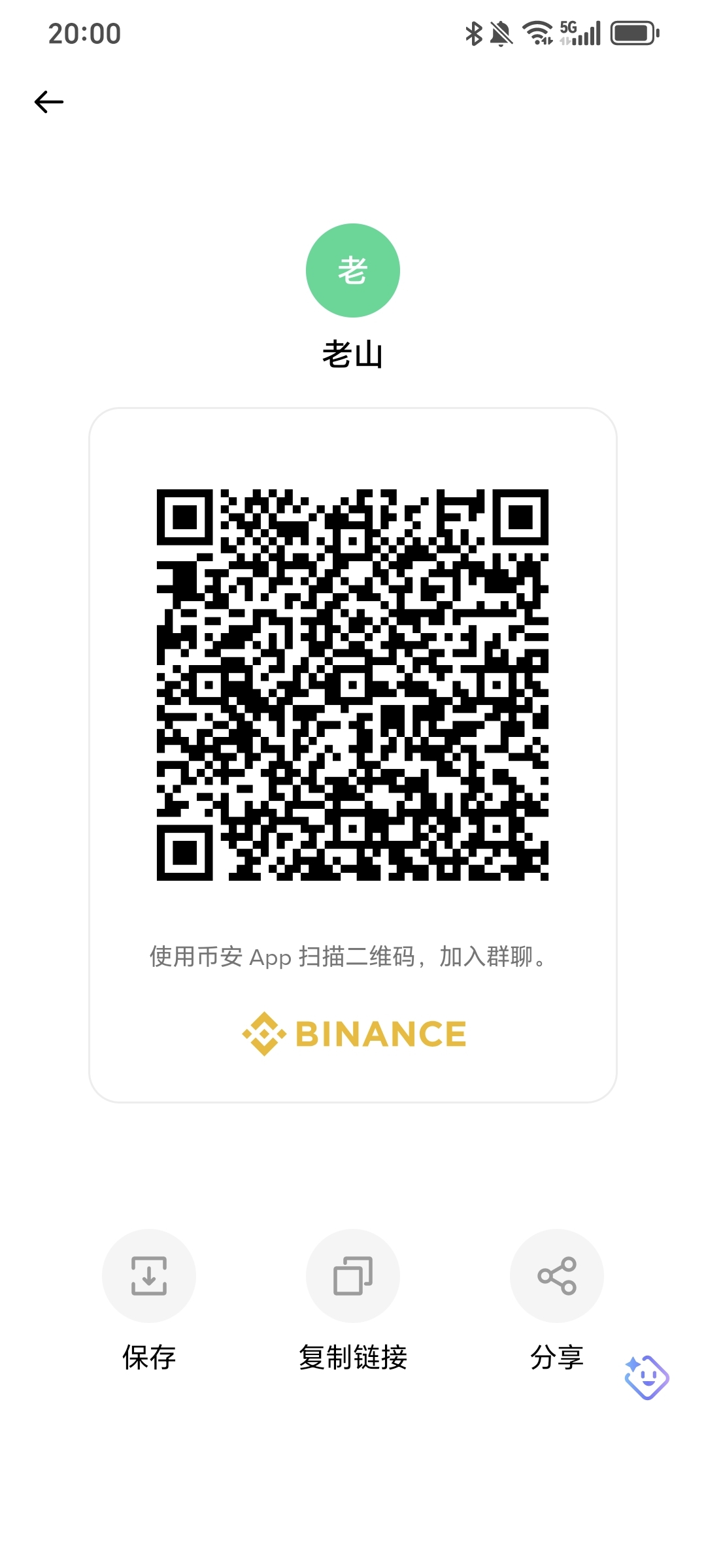
Task: Go back using the arrow icon
Action: (x=49, y=102)
